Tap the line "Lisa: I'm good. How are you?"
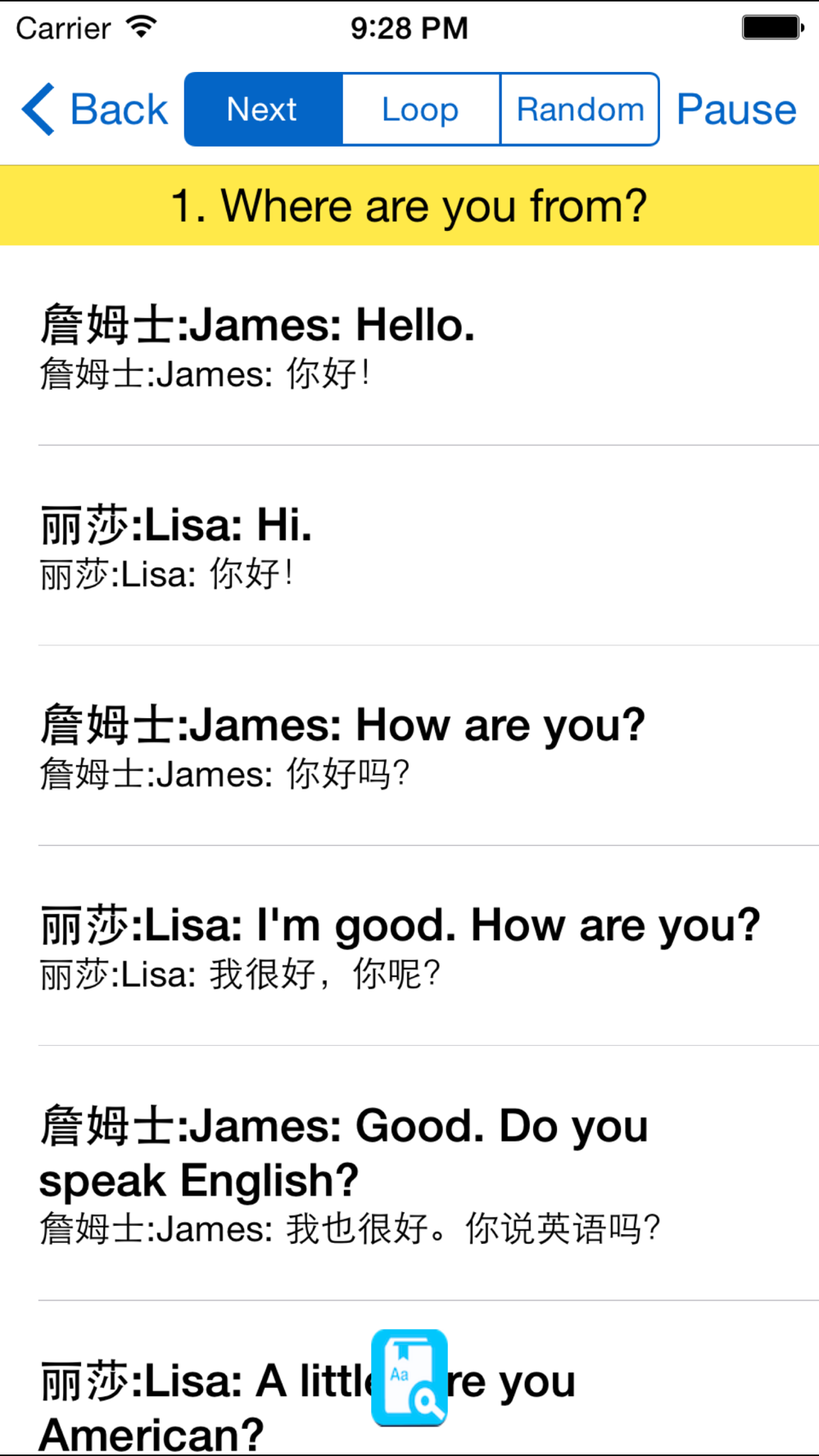Screen dimensions: 819x1456 409,946
